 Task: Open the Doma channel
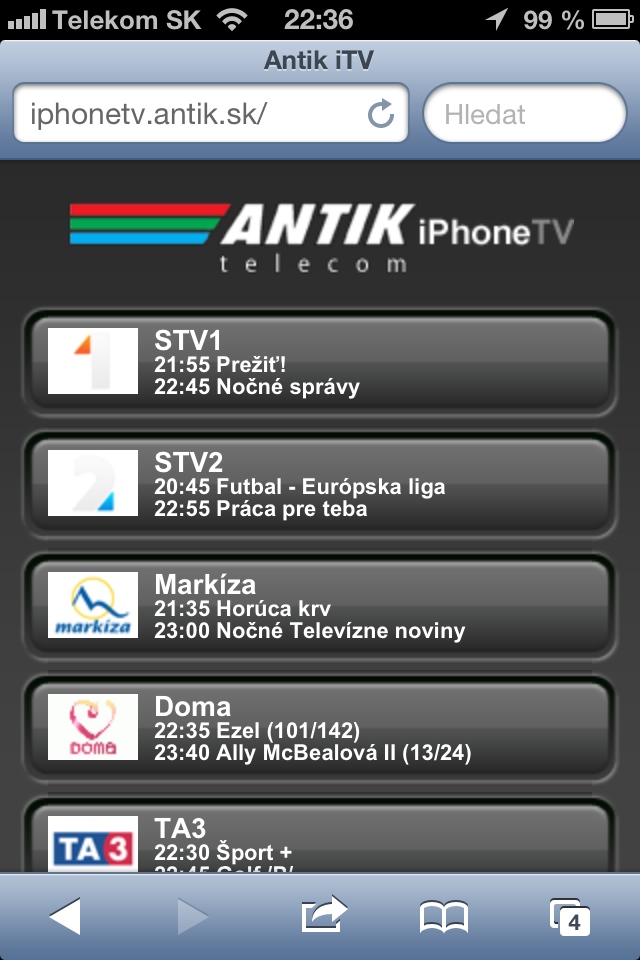(320, 728)
